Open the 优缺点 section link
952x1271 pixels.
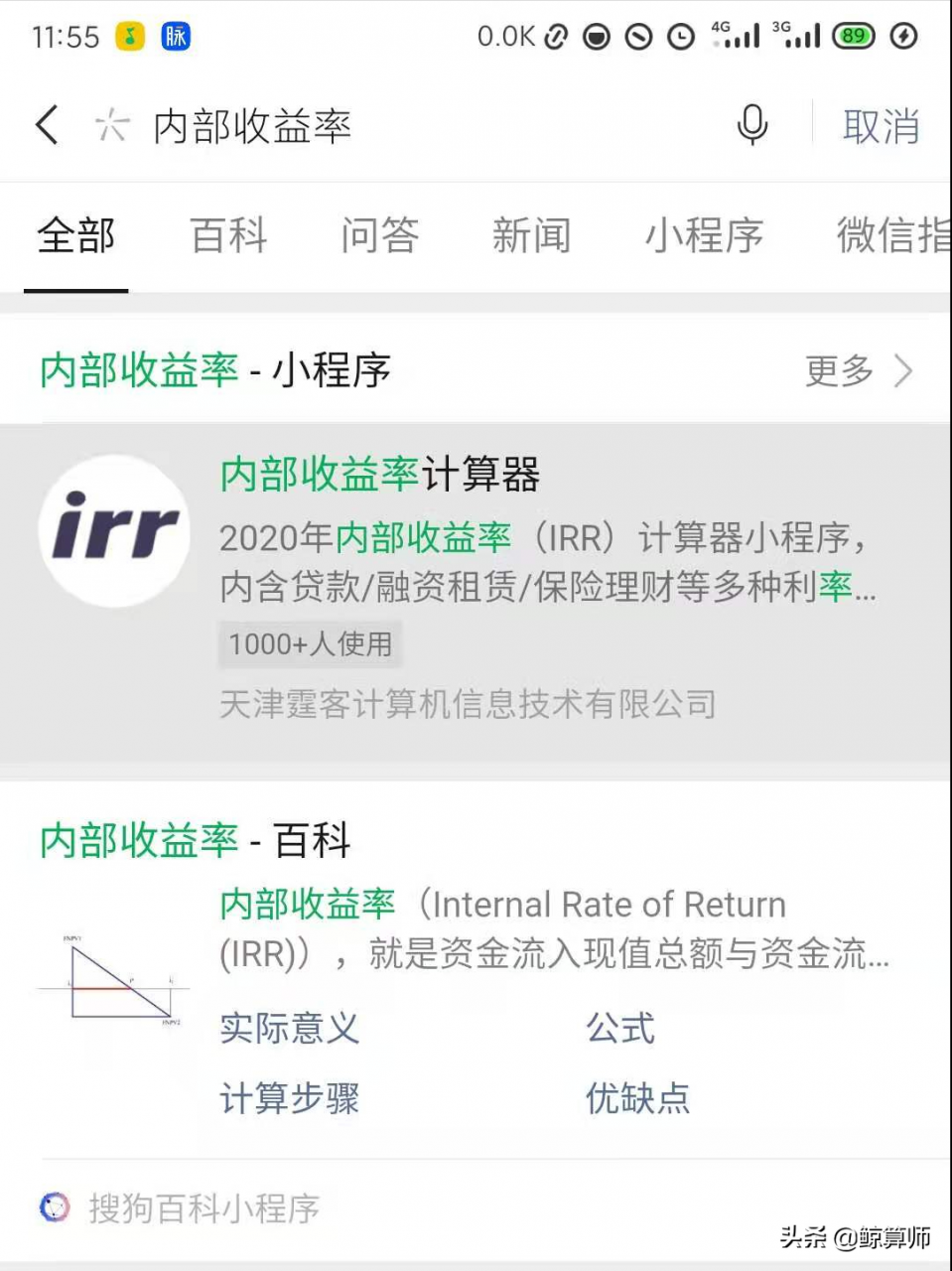tap(636, 1098)
